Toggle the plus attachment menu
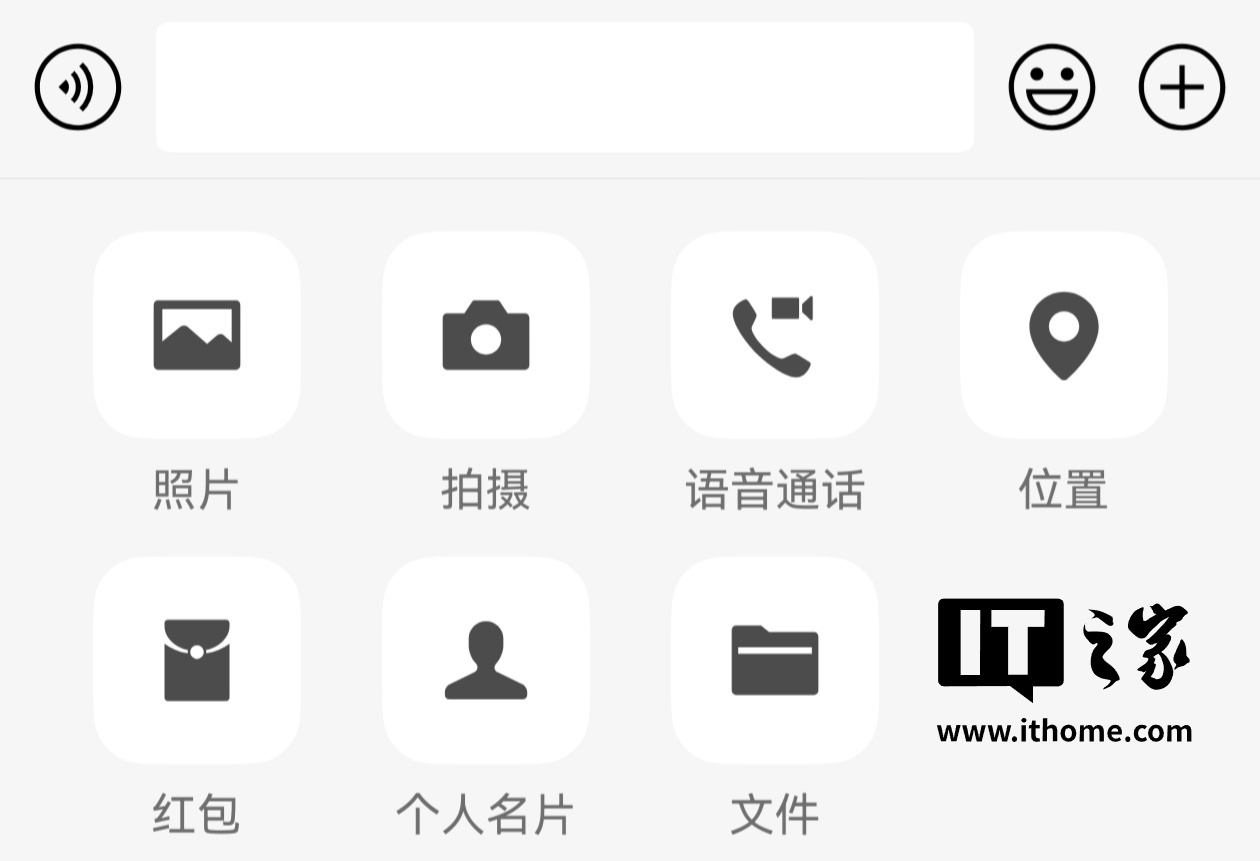The width and height of the screenshot is (1260, 861). click(1182, 87)
